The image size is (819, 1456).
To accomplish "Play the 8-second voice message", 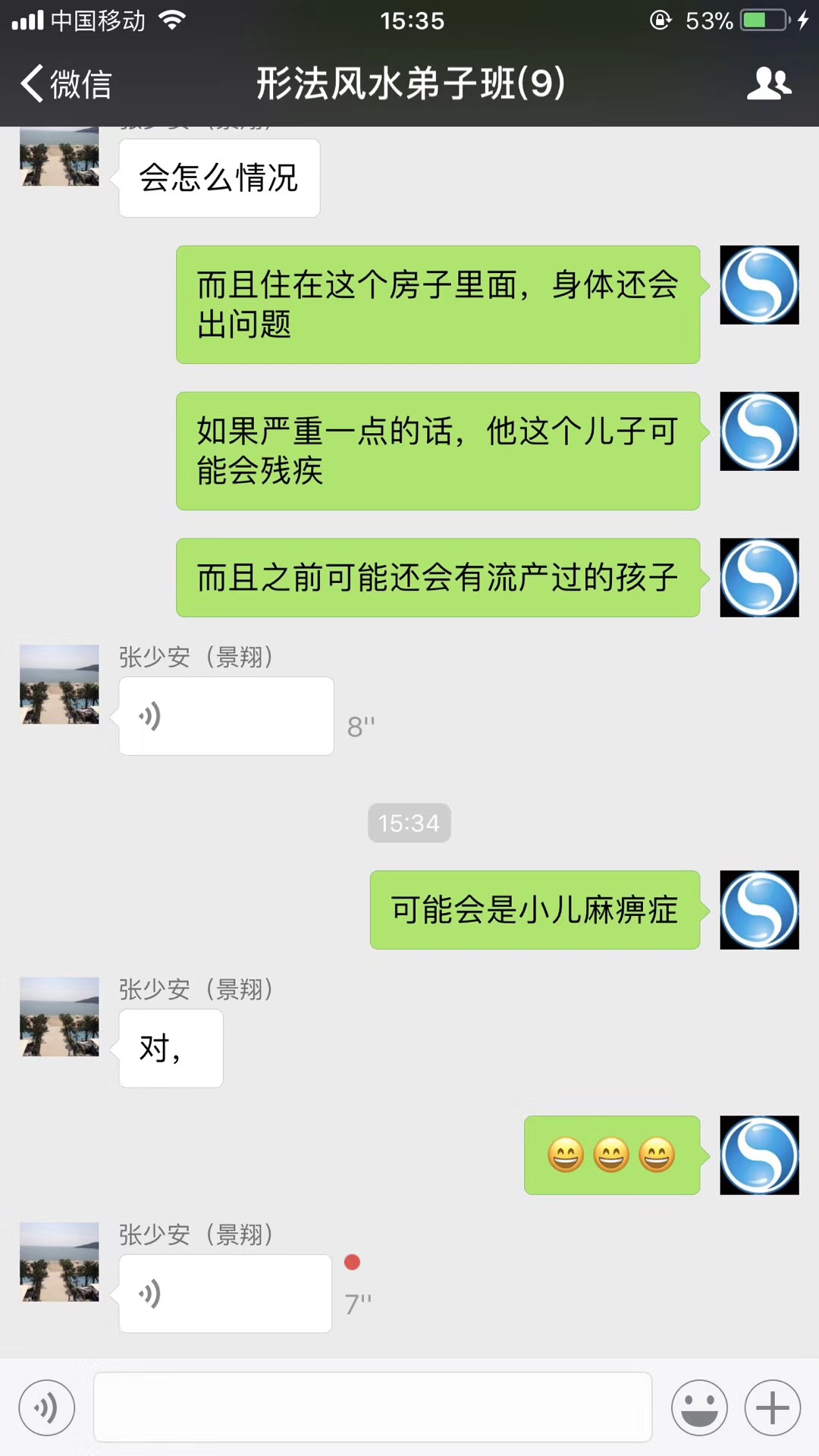I will [226, 716].
